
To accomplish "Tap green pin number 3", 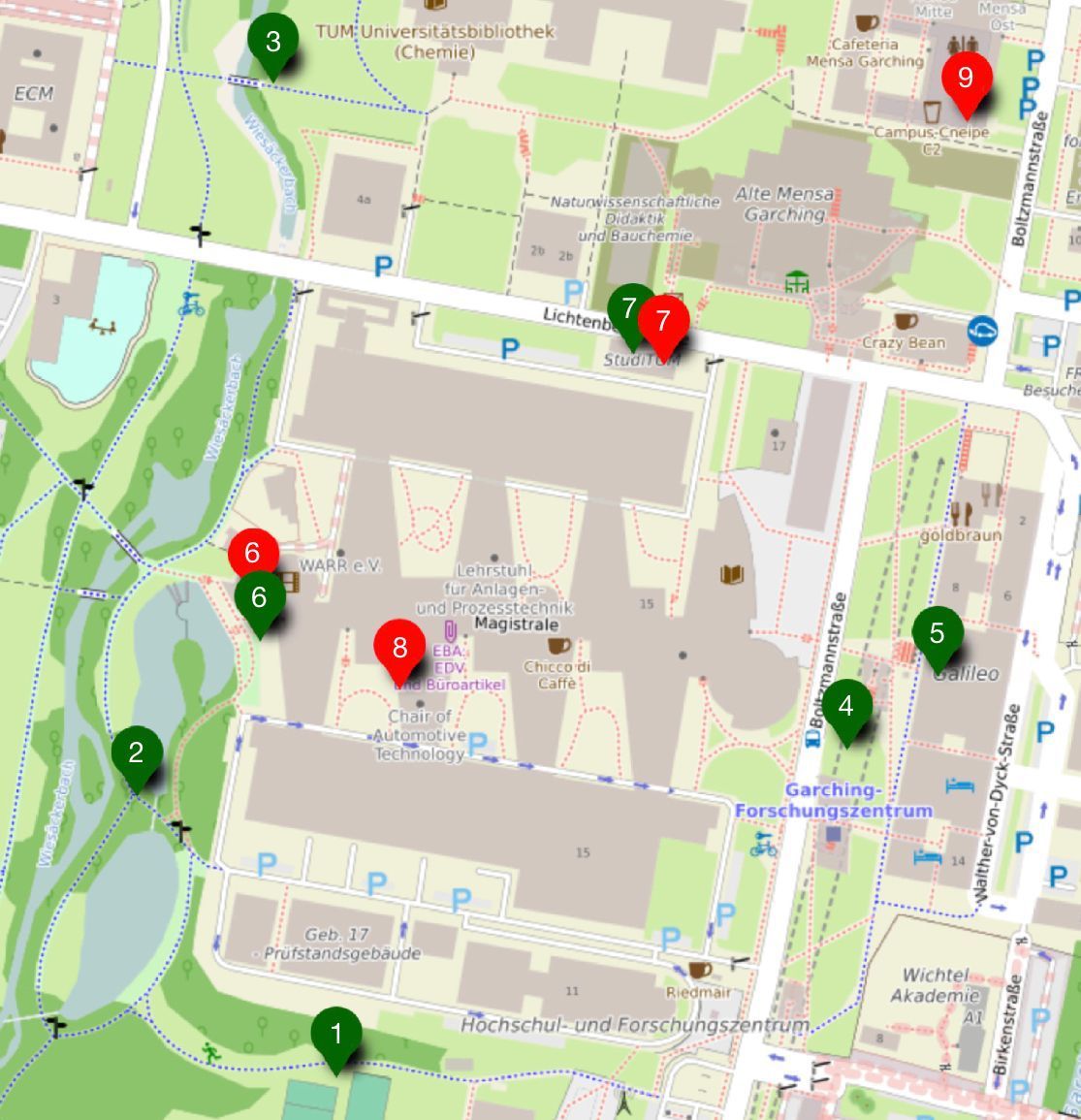I will (272, 44).
